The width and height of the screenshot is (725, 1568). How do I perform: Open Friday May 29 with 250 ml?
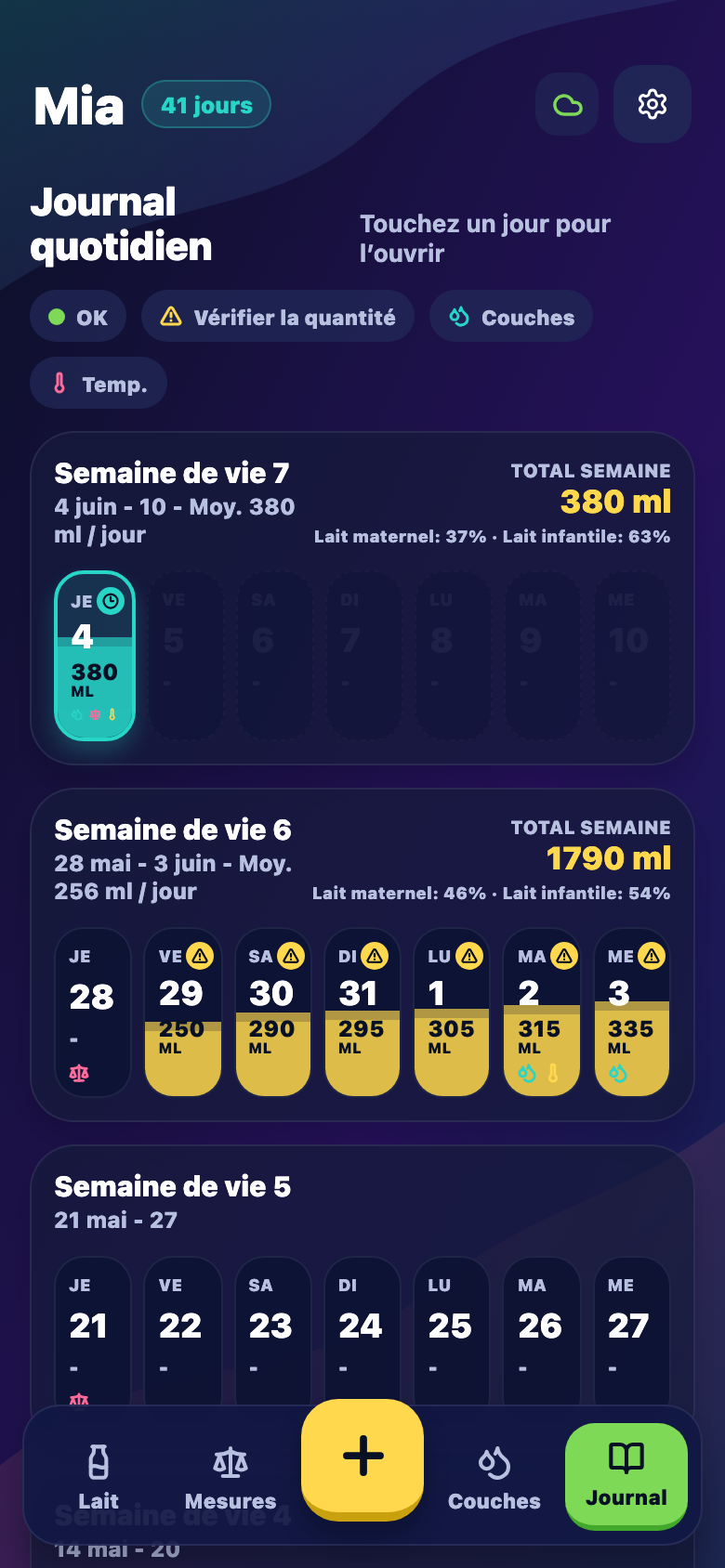(x=183, y=1013)
